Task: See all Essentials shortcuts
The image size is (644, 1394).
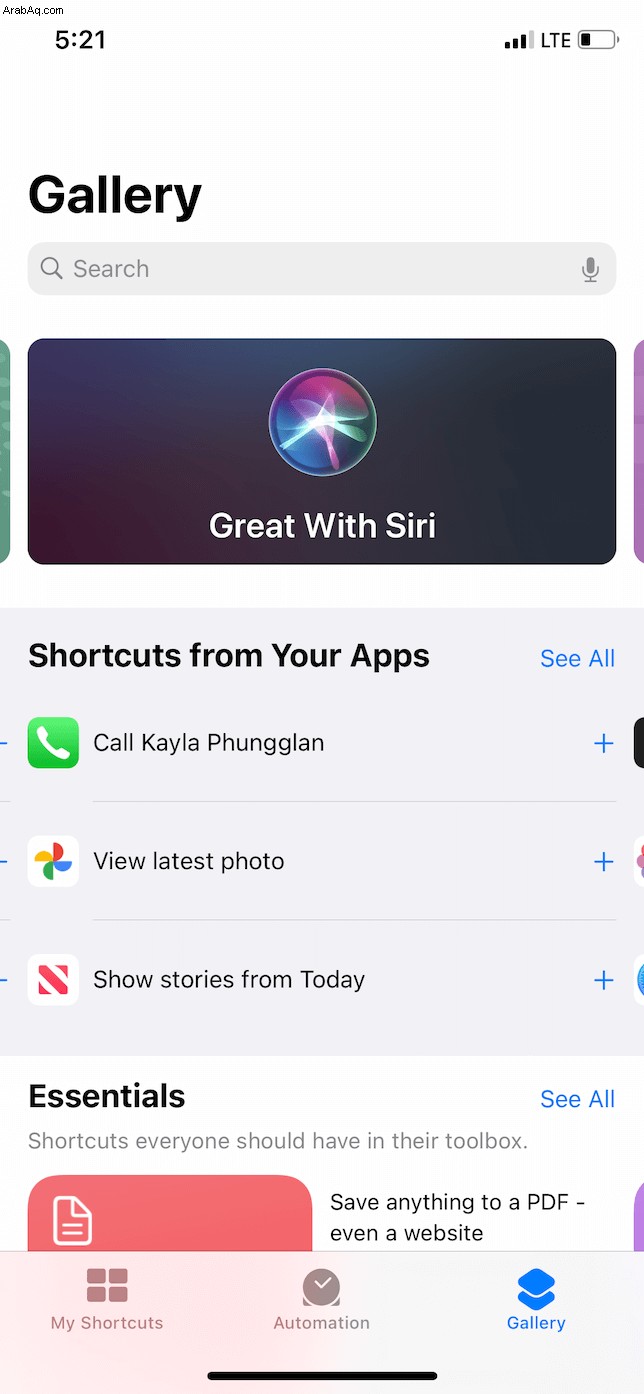Action: (577, 1099)
